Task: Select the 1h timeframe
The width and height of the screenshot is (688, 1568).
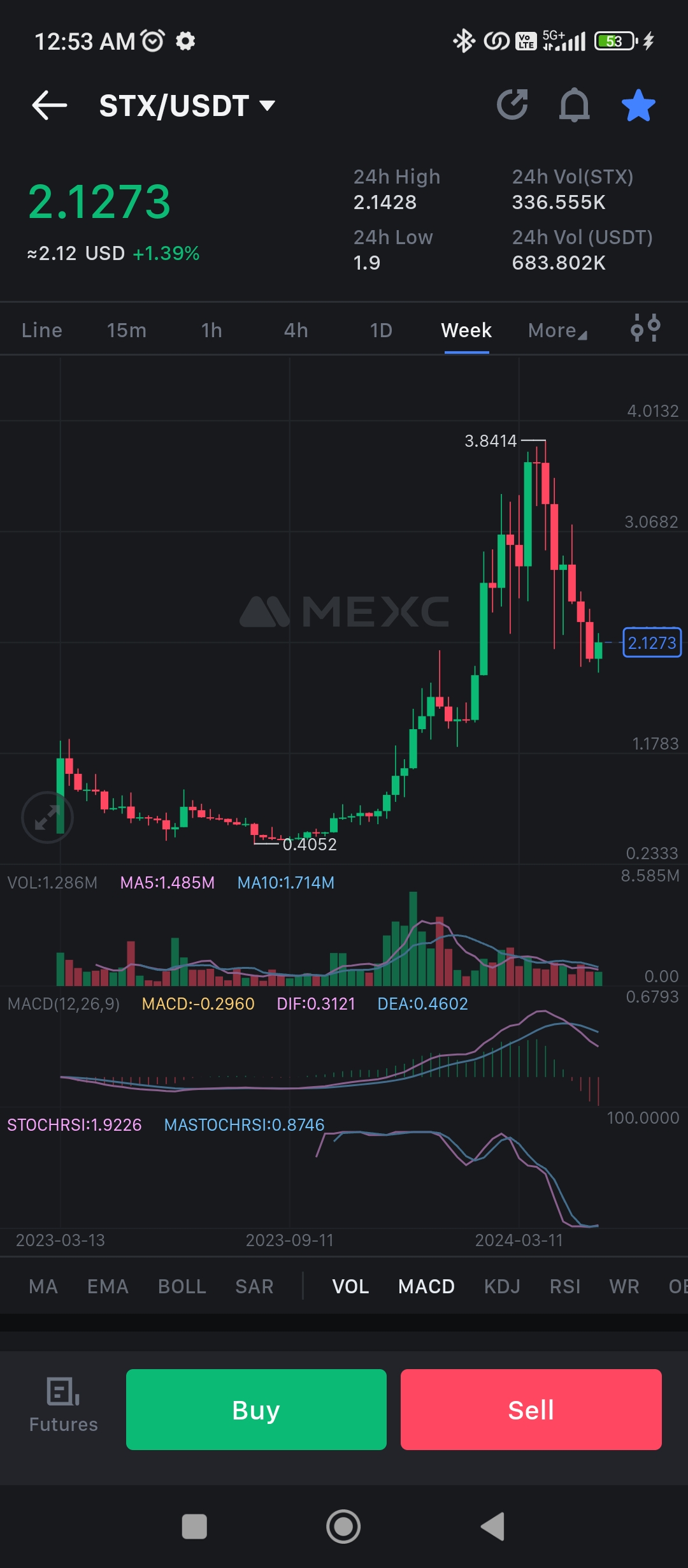Action: point(211,330)
